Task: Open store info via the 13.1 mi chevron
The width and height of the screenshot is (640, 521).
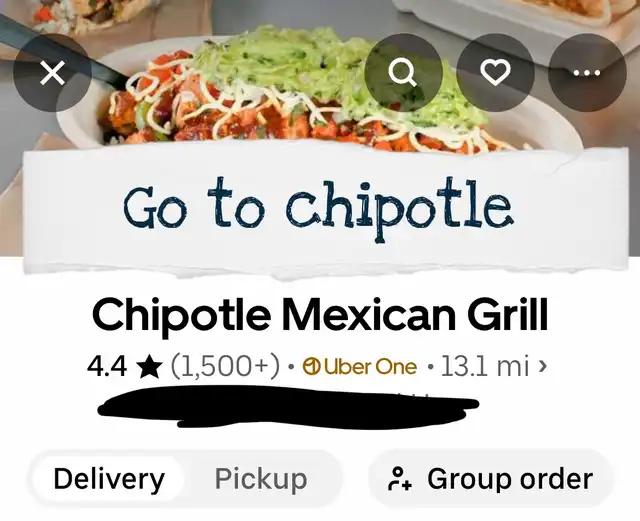Action: coord(542,366)
